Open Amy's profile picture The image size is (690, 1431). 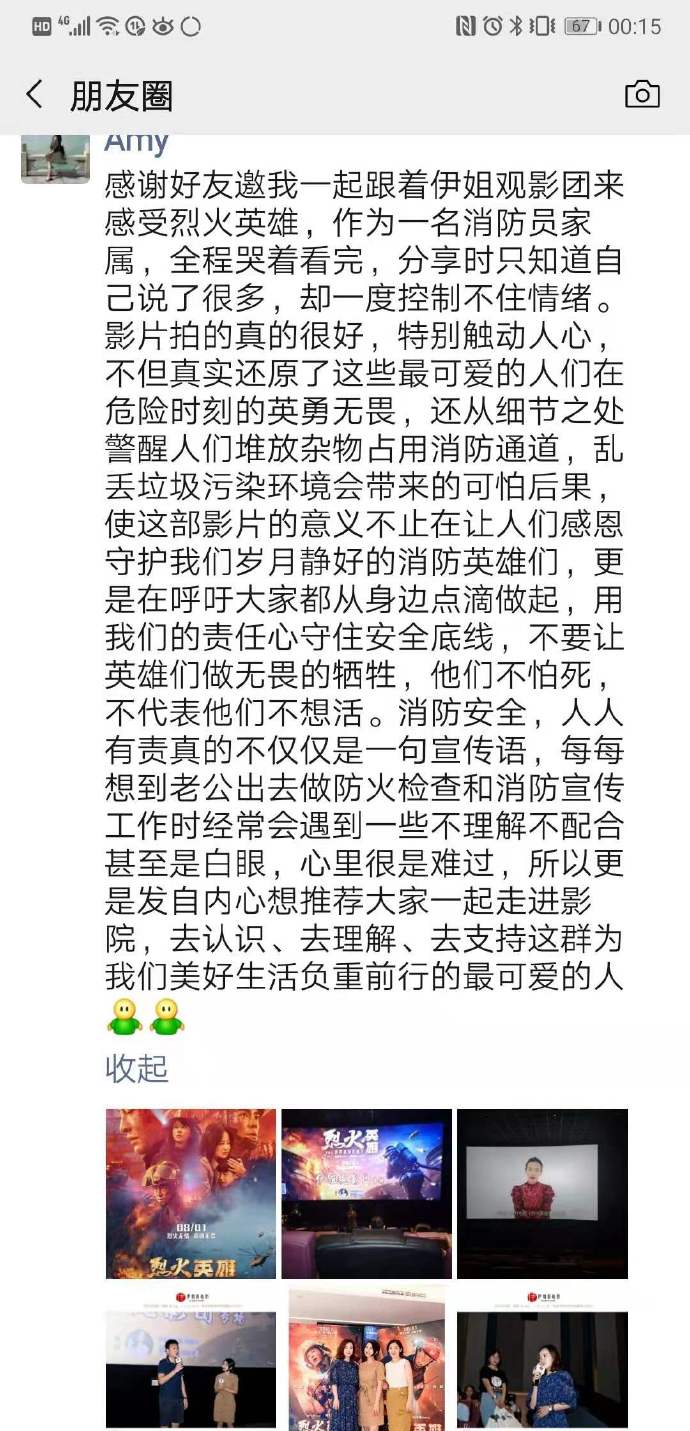coord(55,156)
